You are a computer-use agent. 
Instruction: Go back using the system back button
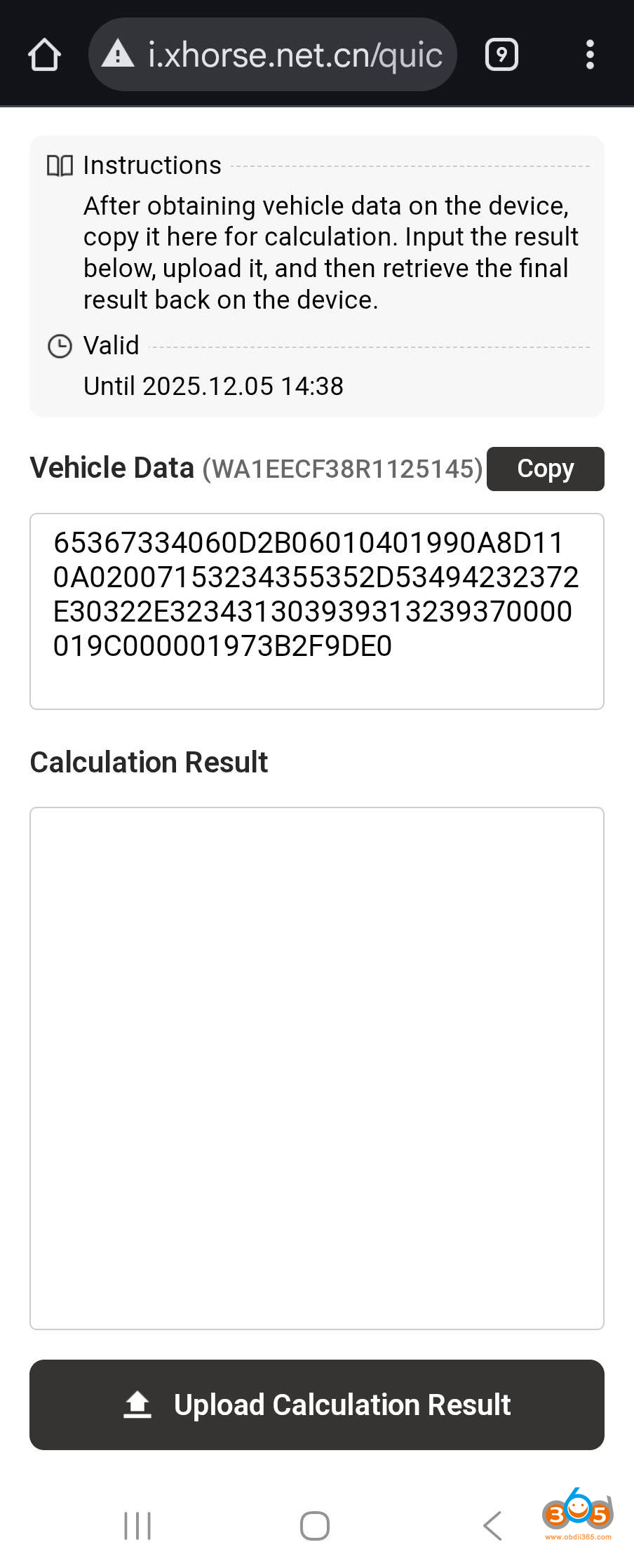493,1525
